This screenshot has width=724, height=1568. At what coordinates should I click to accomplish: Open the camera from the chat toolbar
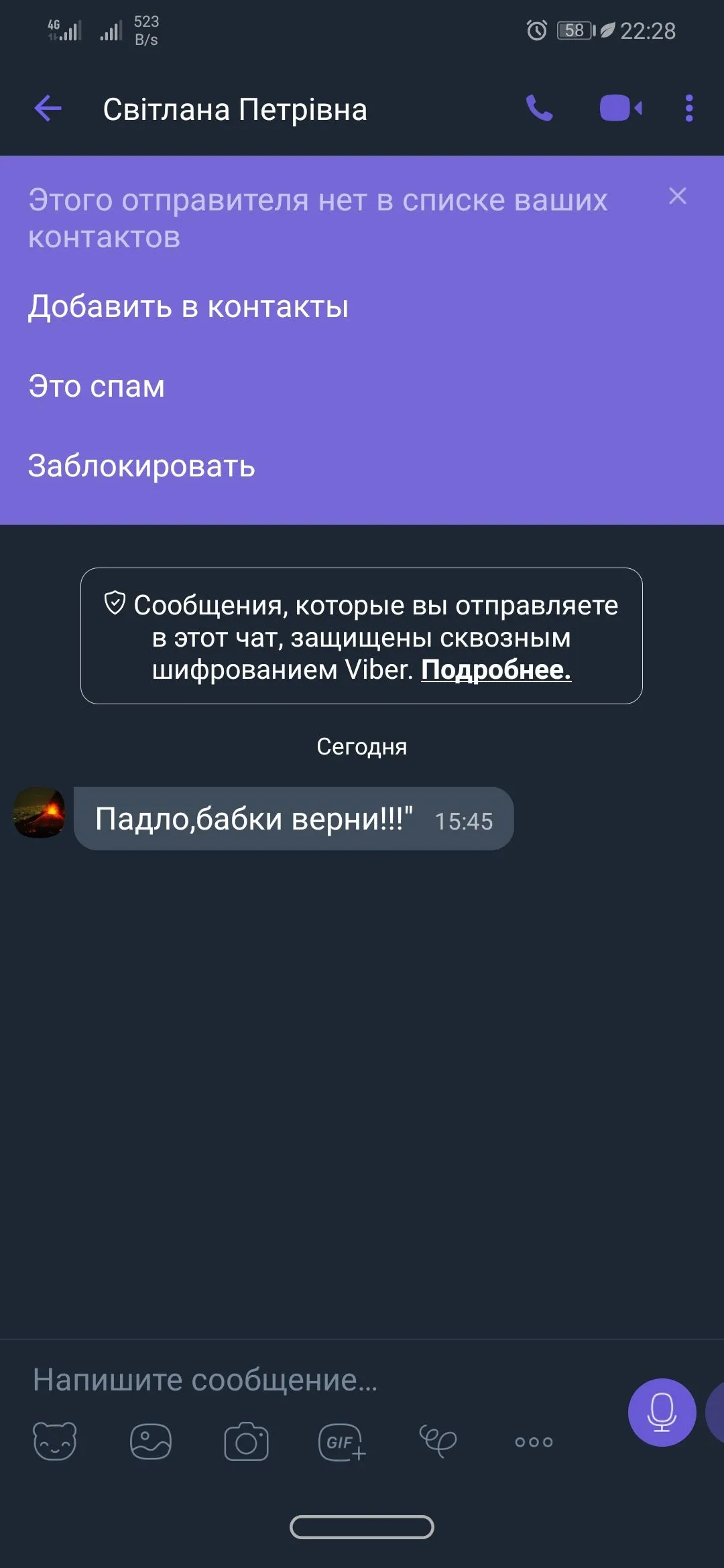pyautogui.click(x=246, y=1441)
